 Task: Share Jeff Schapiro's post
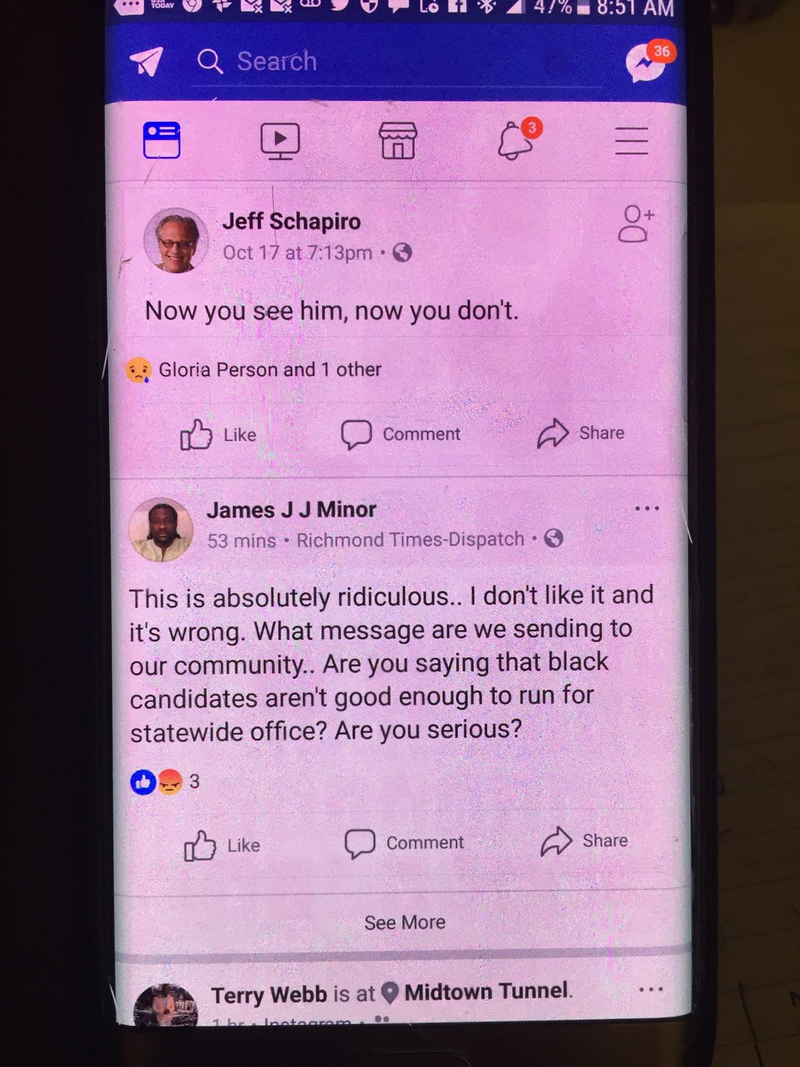point(581,433)
